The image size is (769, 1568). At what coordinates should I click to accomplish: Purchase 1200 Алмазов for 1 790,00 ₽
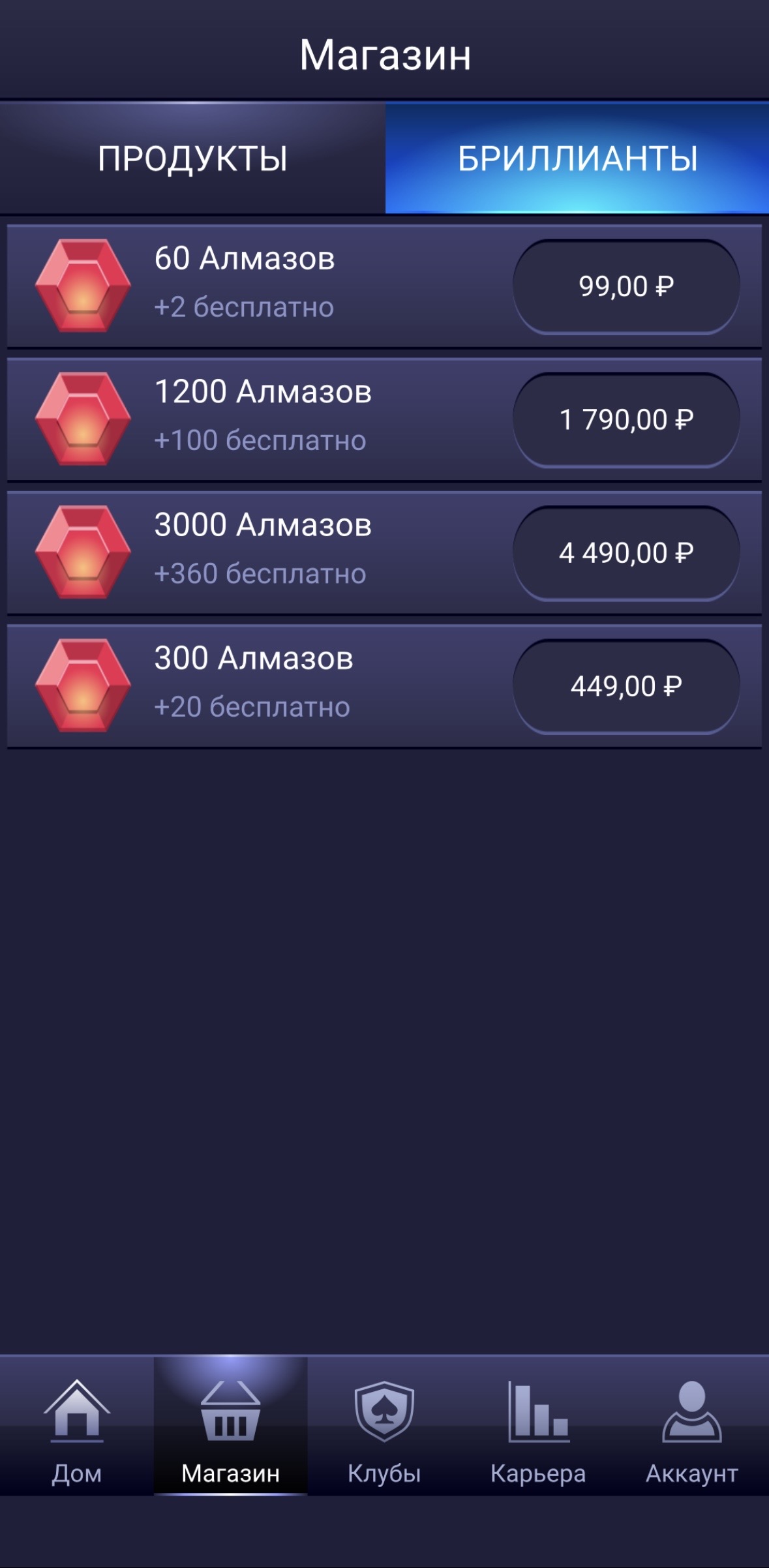click(626, 420)
